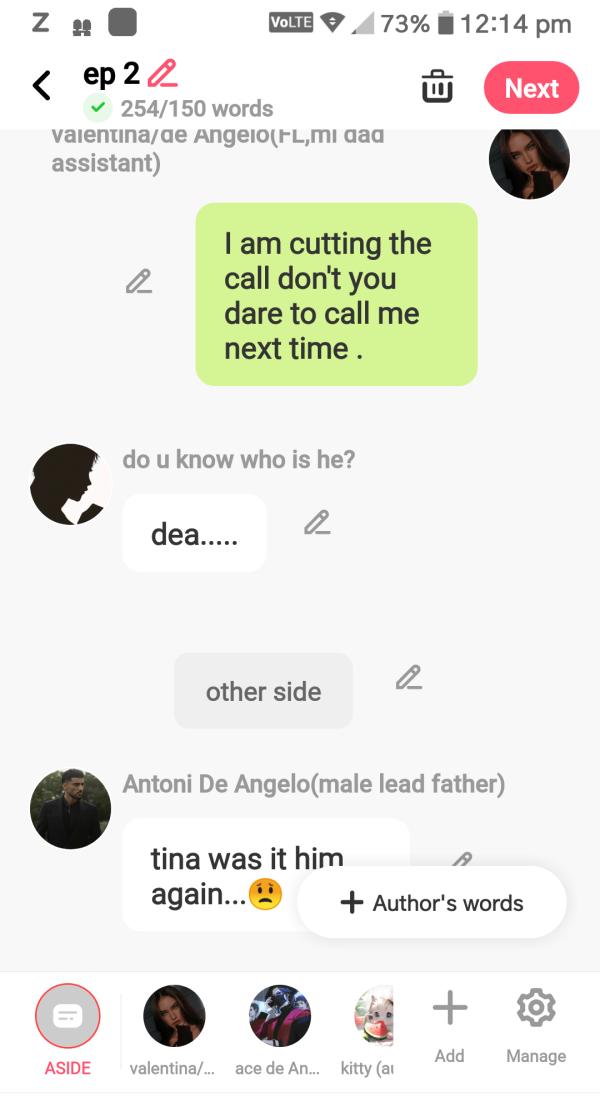The height and width of the screenshot is (1102, 600).
Task: Add Author's words
Action: pyautogui.click(x=432, y=903)
